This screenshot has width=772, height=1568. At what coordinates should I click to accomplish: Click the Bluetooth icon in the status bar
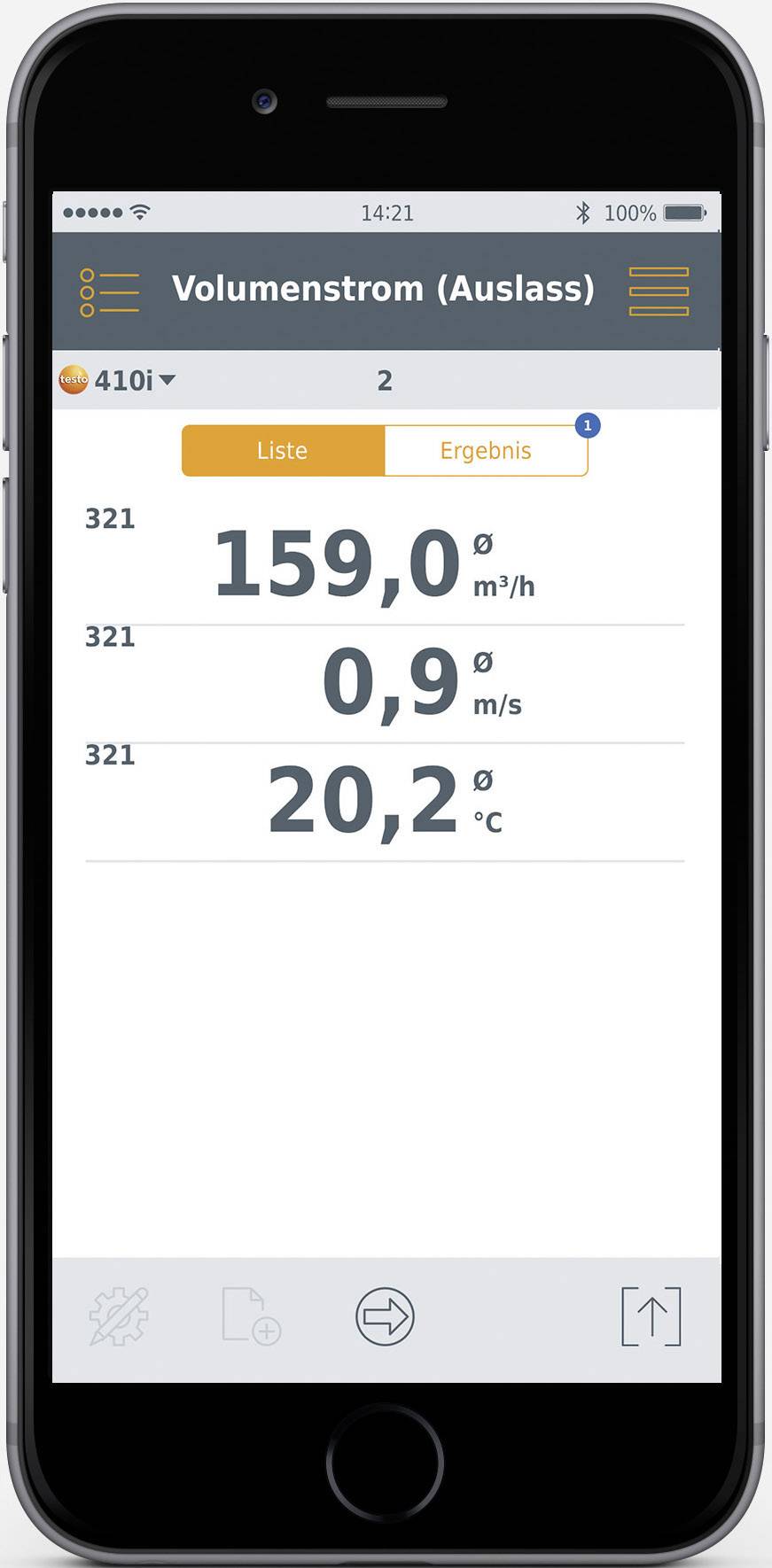(584, 213)
